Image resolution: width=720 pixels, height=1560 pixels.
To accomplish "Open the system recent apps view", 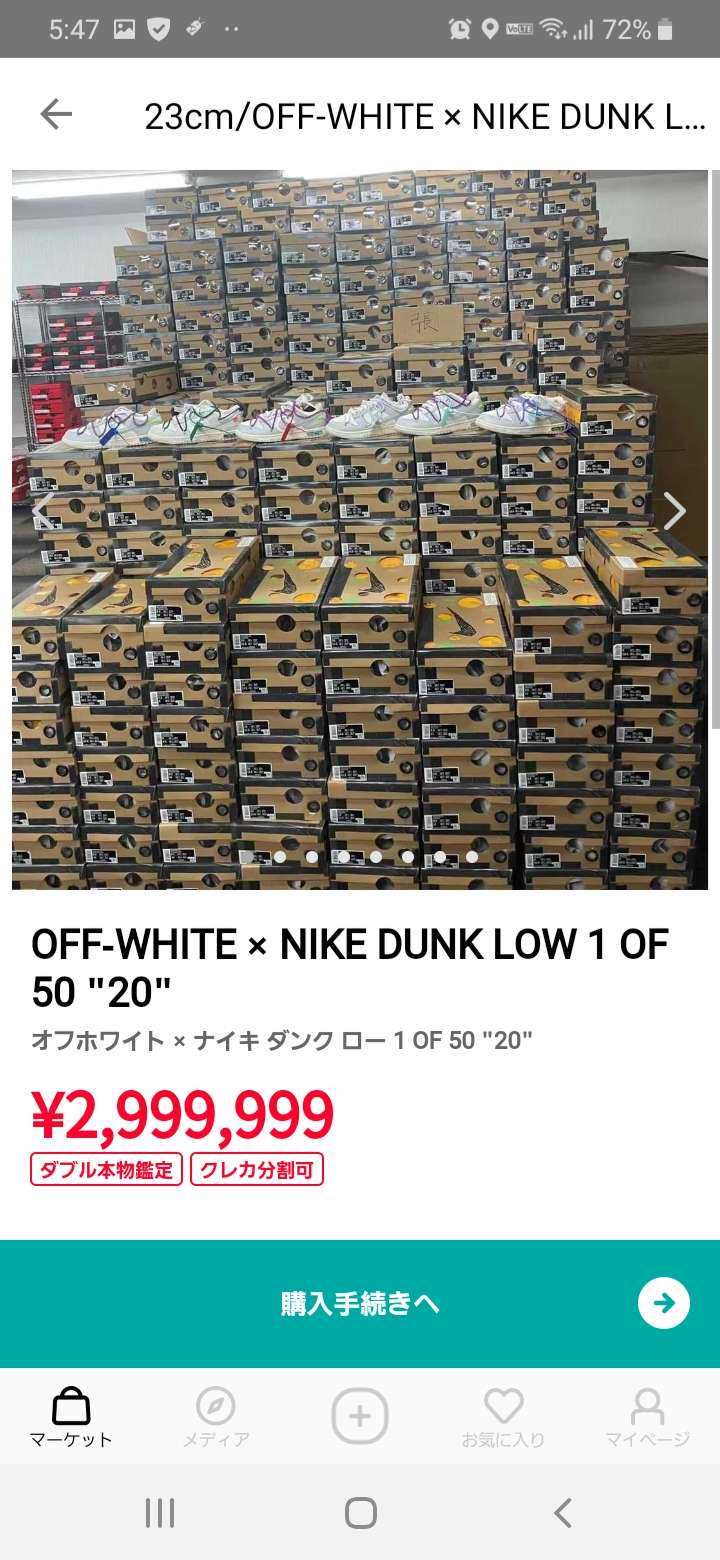I will pyautogui.click(x=160, y=1512).
